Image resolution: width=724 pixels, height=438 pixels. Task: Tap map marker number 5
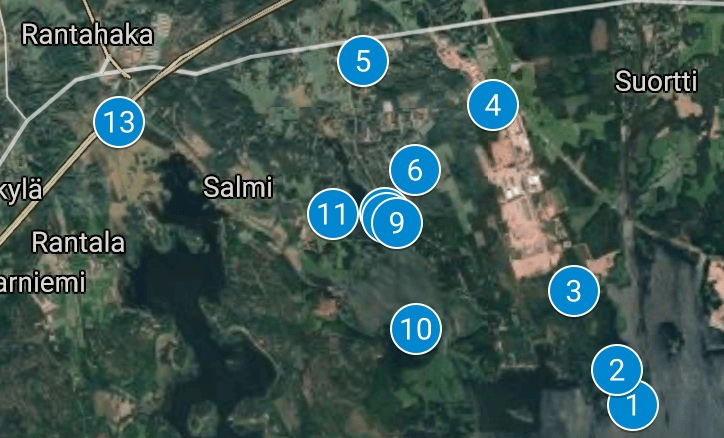pos(363,62)
